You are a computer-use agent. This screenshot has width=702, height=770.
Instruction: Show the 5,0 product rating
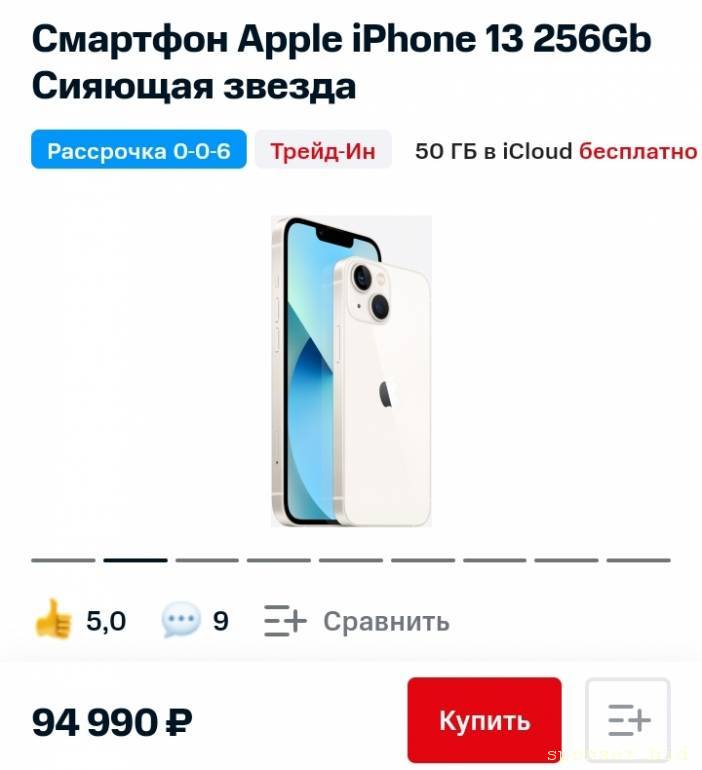pos(81,622)
